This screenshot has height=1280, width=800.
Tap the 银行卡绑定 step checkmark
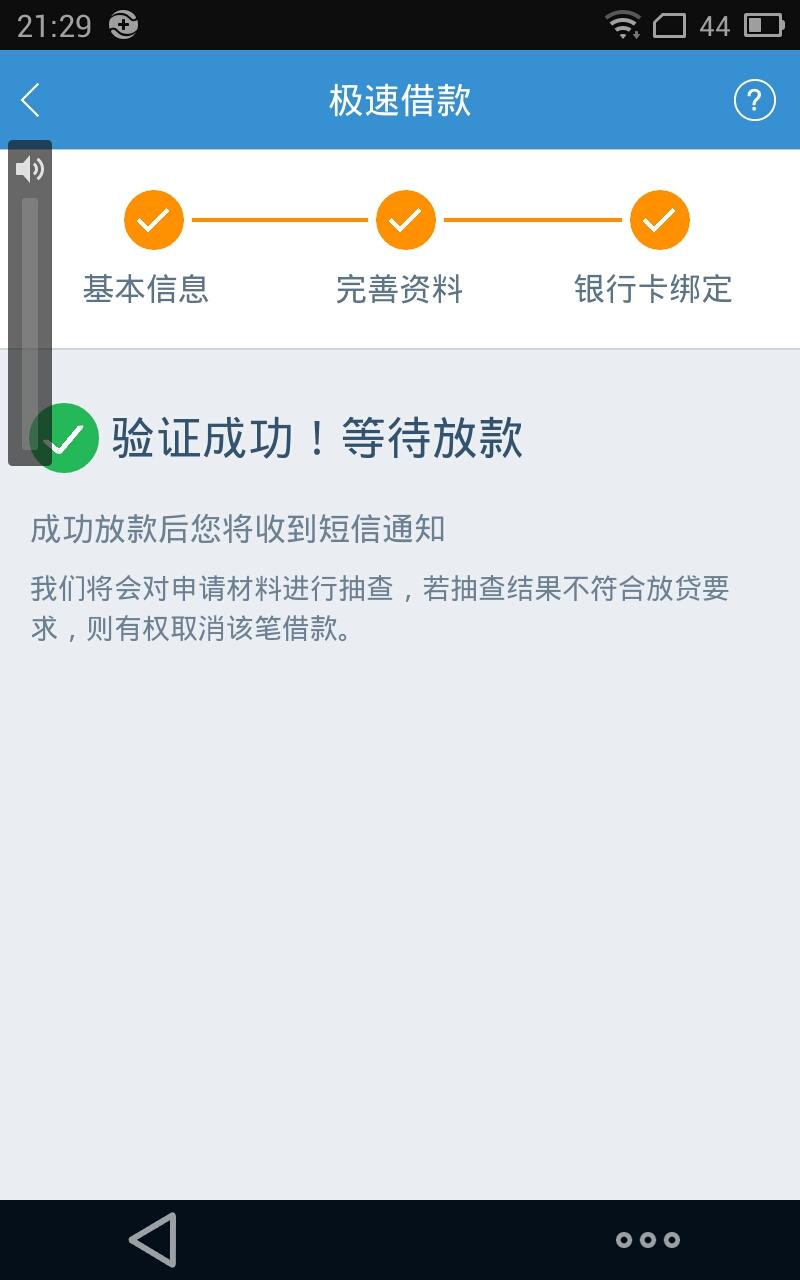pyautogui.click(x=658, y=222)
